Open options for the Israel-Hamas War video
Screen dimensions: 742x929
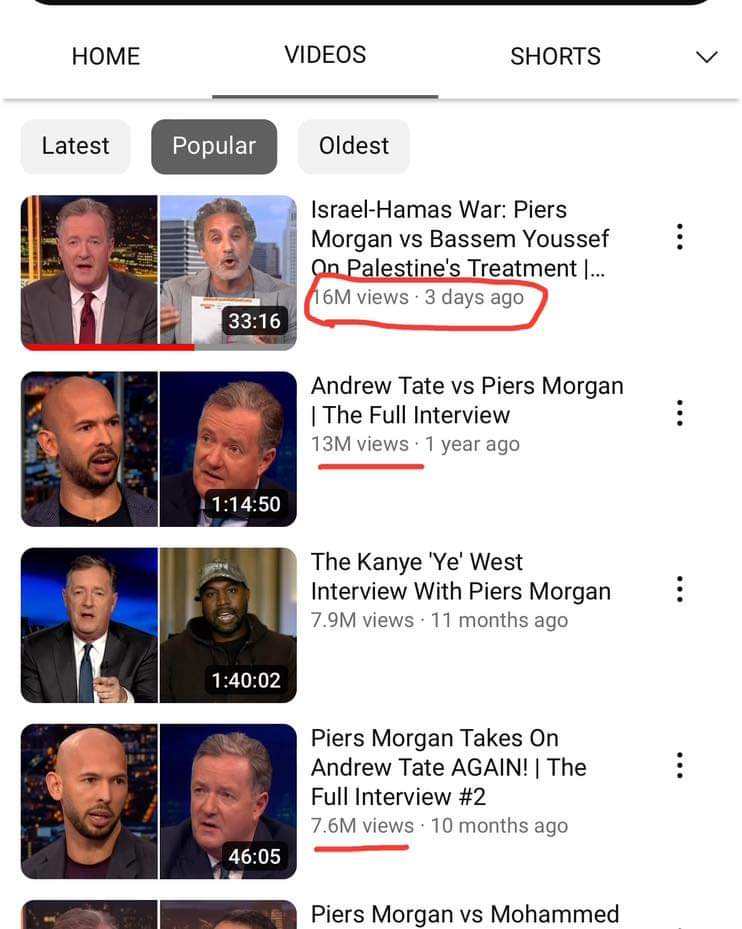(679, 237)
